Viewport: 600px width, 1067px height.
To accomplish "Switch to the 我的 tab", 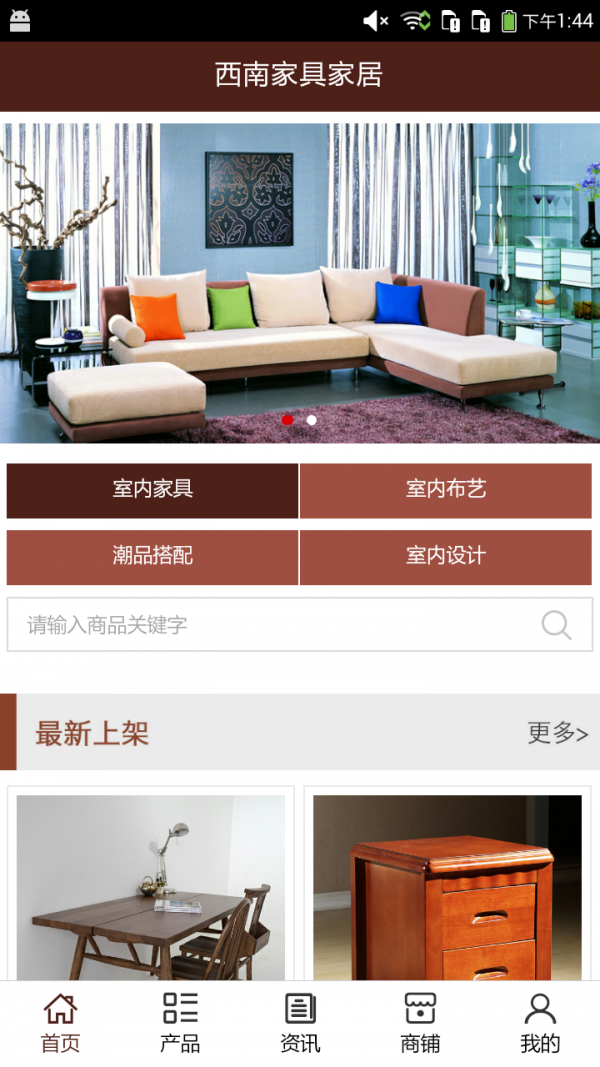I will pyautogui.click(x=540, y=1023).
